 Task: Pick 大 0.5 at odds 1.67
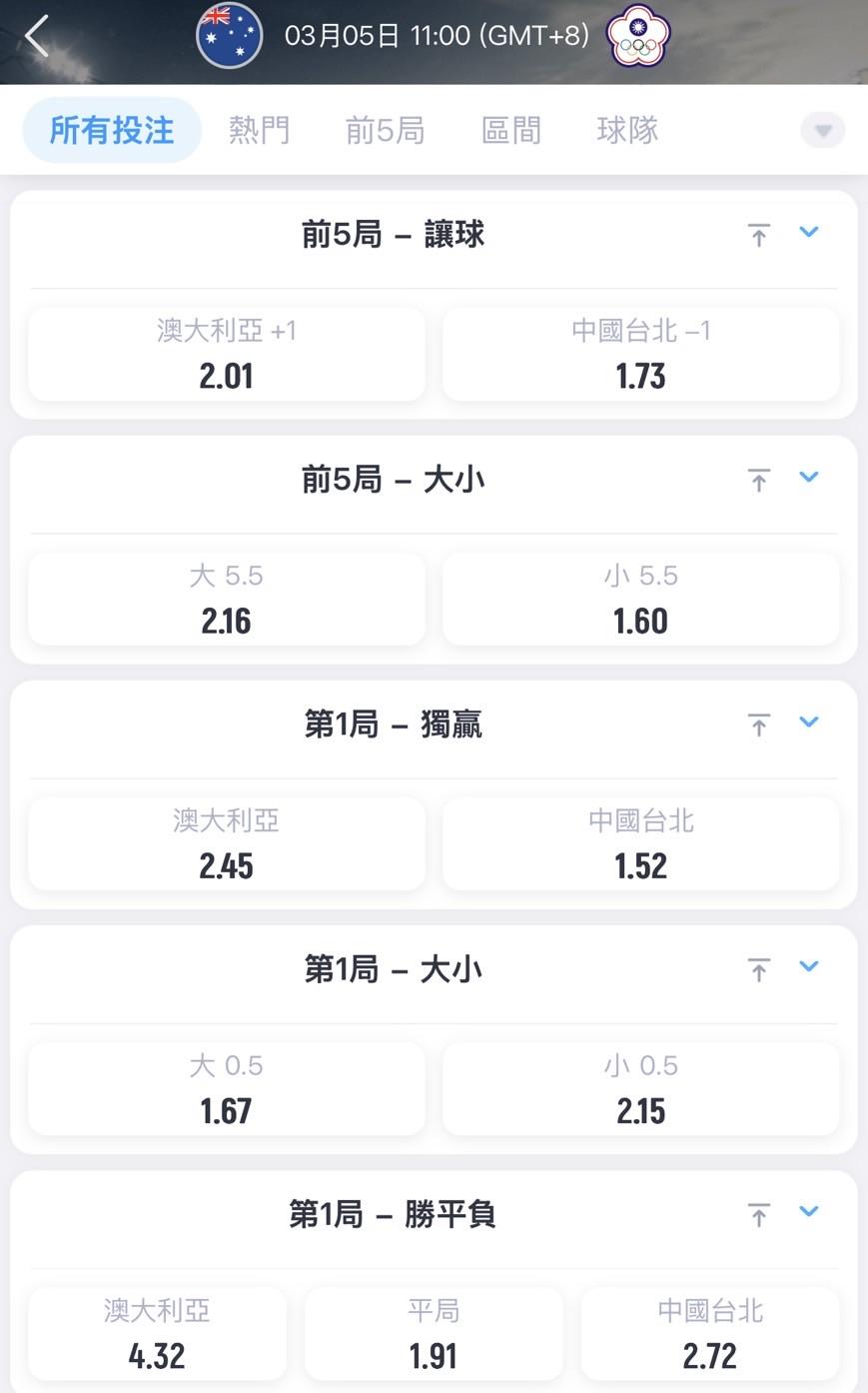[x=227, y=1088]
